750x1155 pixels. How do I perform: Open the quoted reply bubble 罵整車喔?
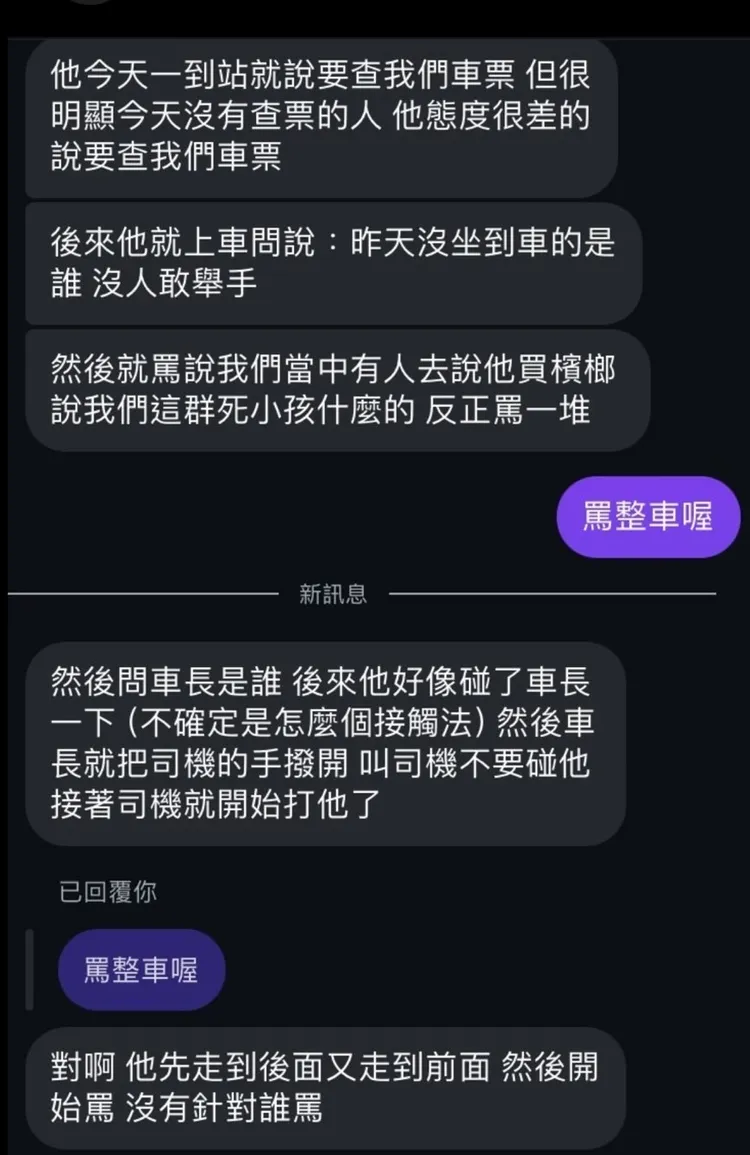142,969
